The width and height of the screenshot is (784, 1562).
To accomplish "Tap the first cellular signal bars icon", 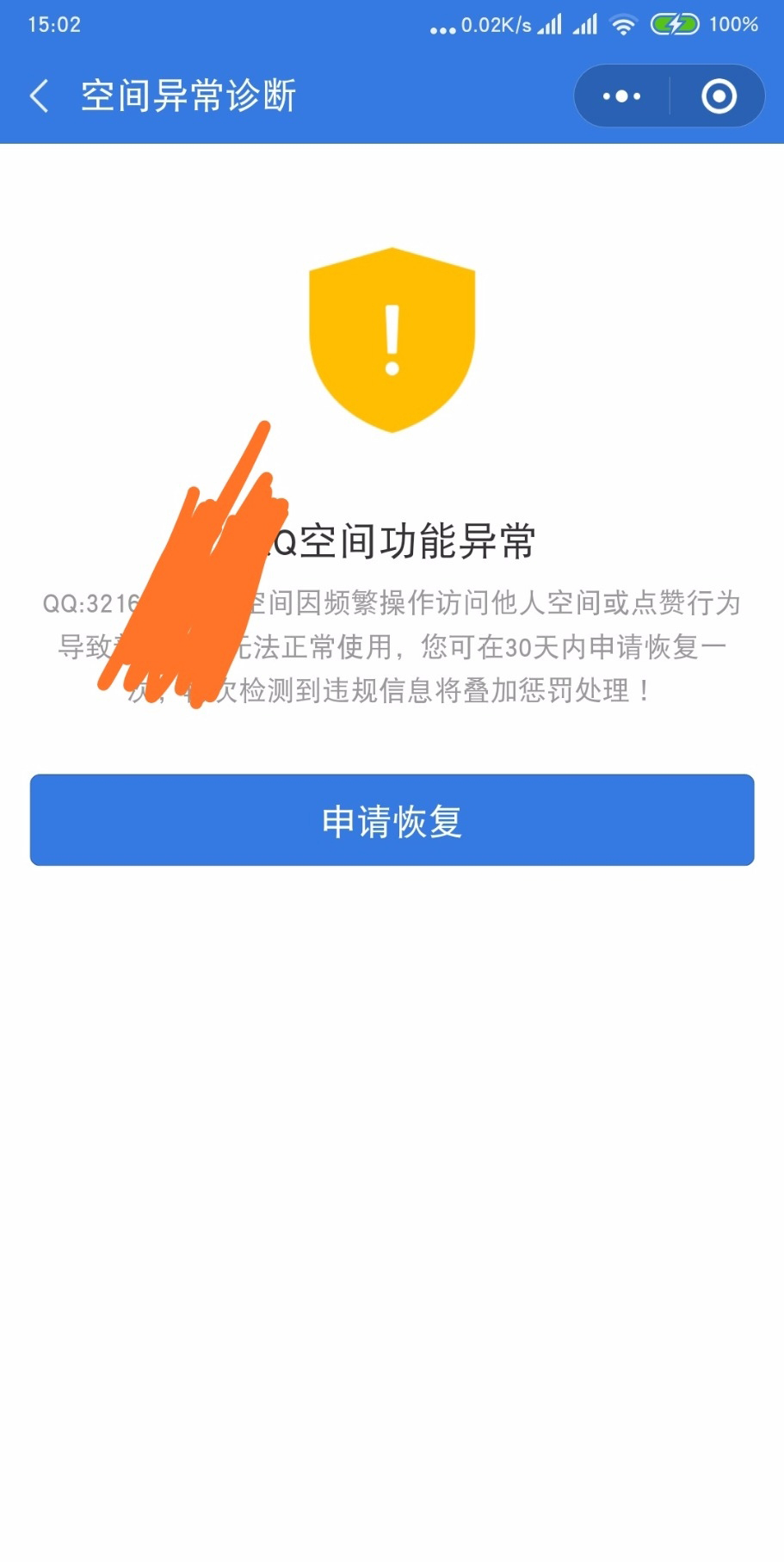I will click(x=548, y=23).
